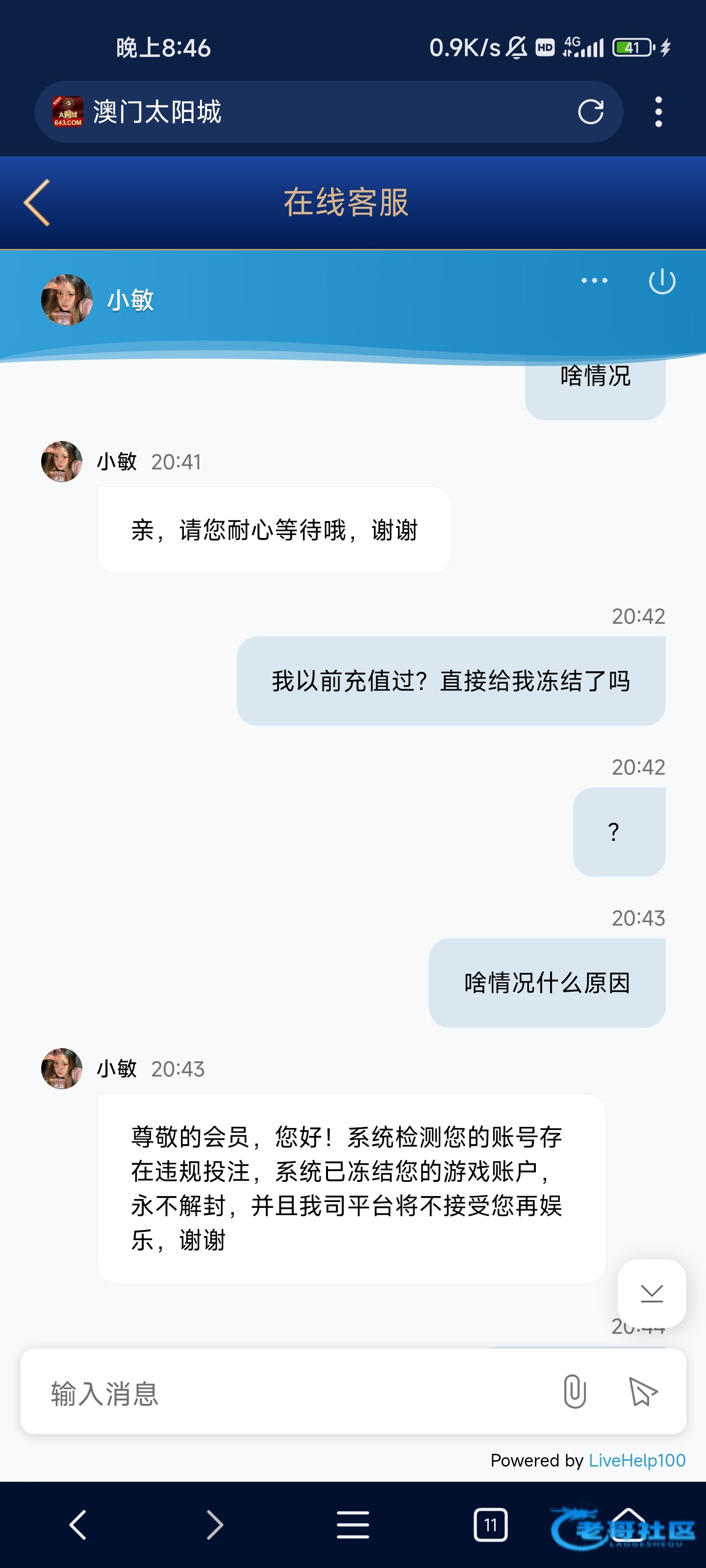Send the message with paper plane icon
The width and height of the screenshot is (706, 1568).
click(x=643, y=1392)
